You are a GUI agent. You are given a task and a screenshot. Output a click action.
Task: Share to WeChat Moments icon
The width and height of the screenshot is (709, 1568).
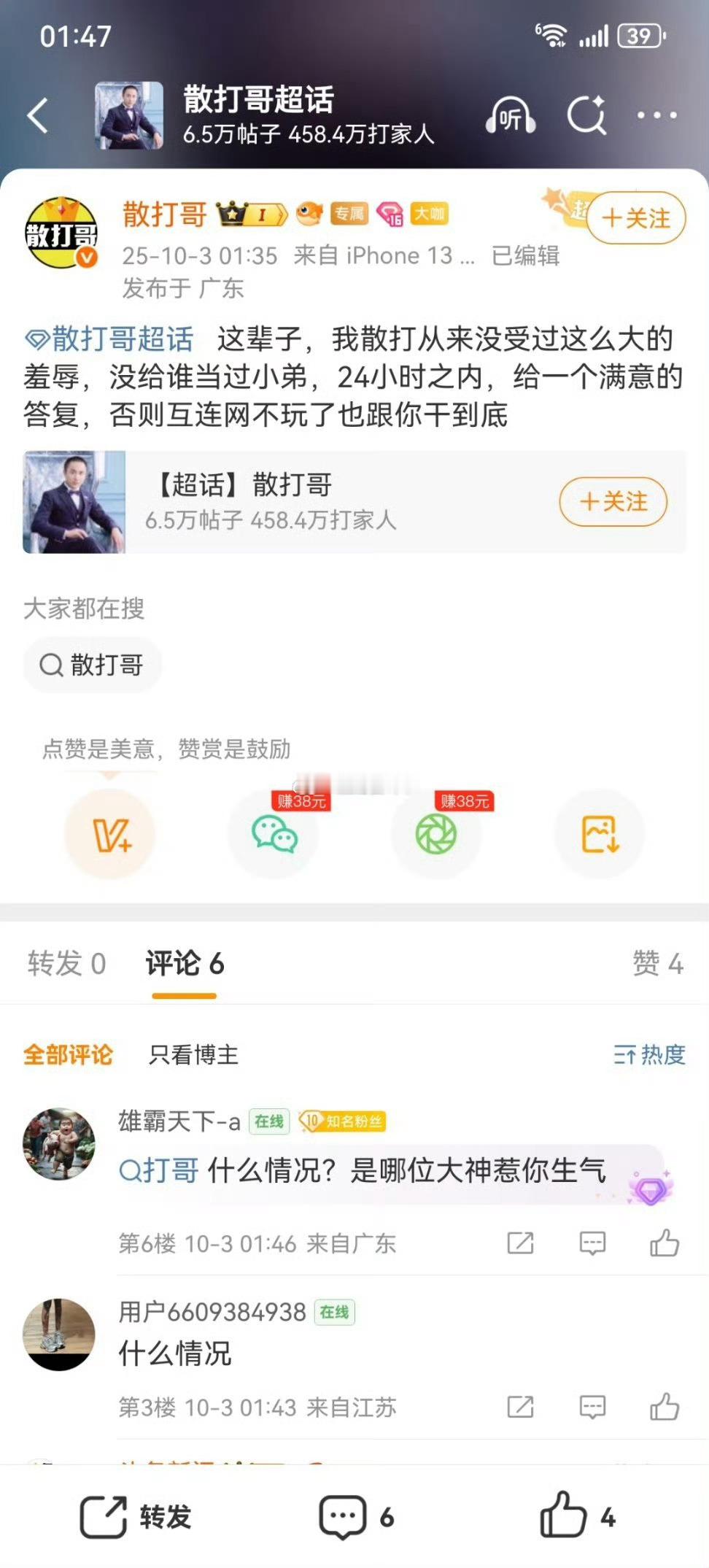click(x=436, y=834)
